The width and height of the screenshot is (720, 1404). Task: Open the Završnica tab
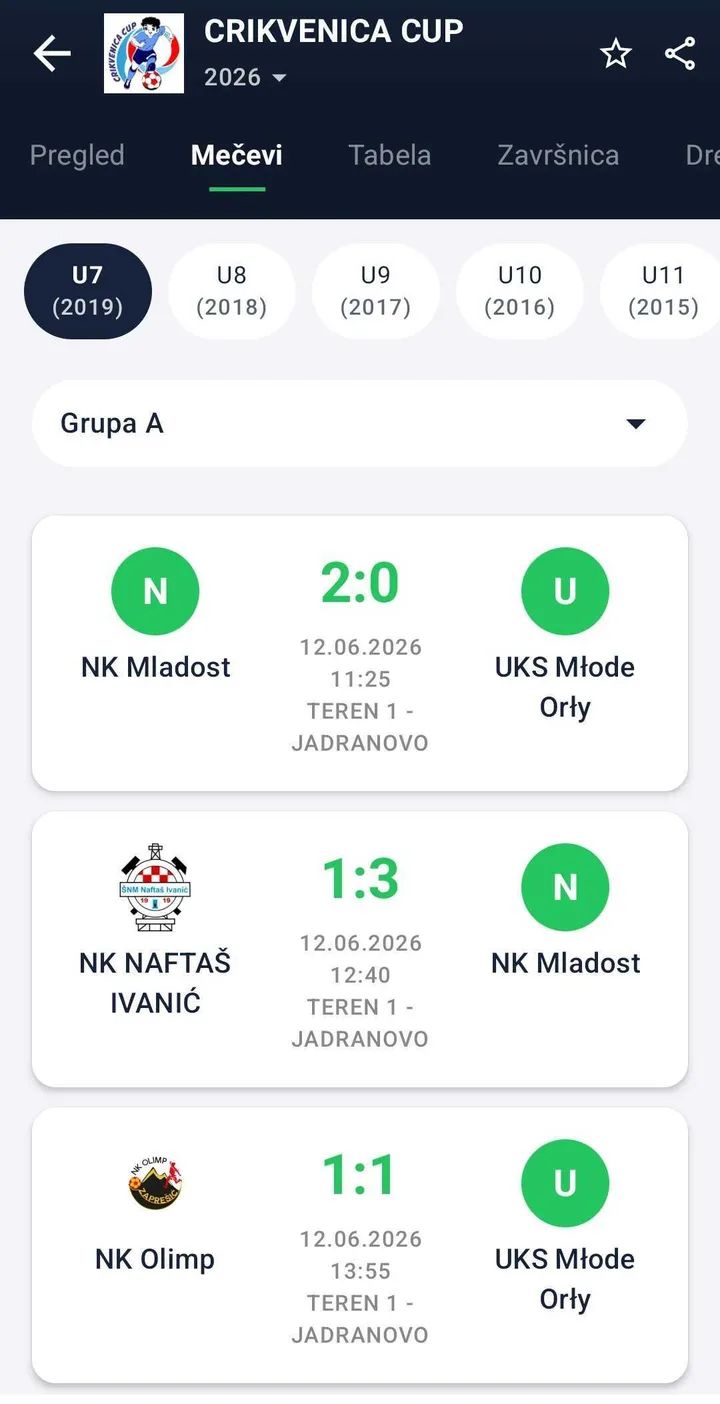[558, 155]
